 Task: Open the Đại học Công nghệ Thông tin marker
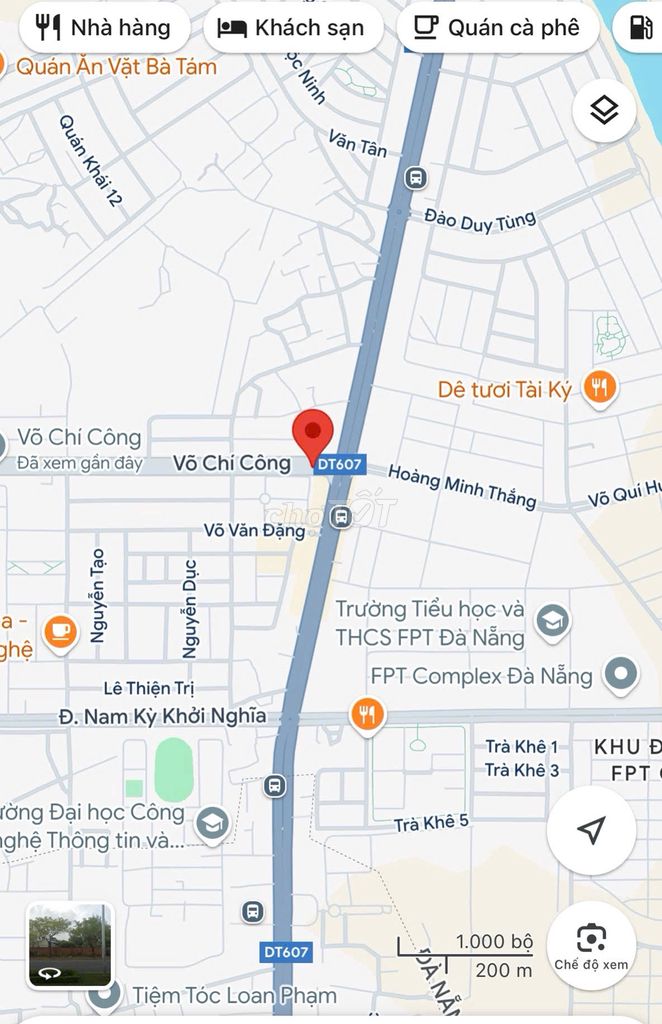[x=211, y=824]
